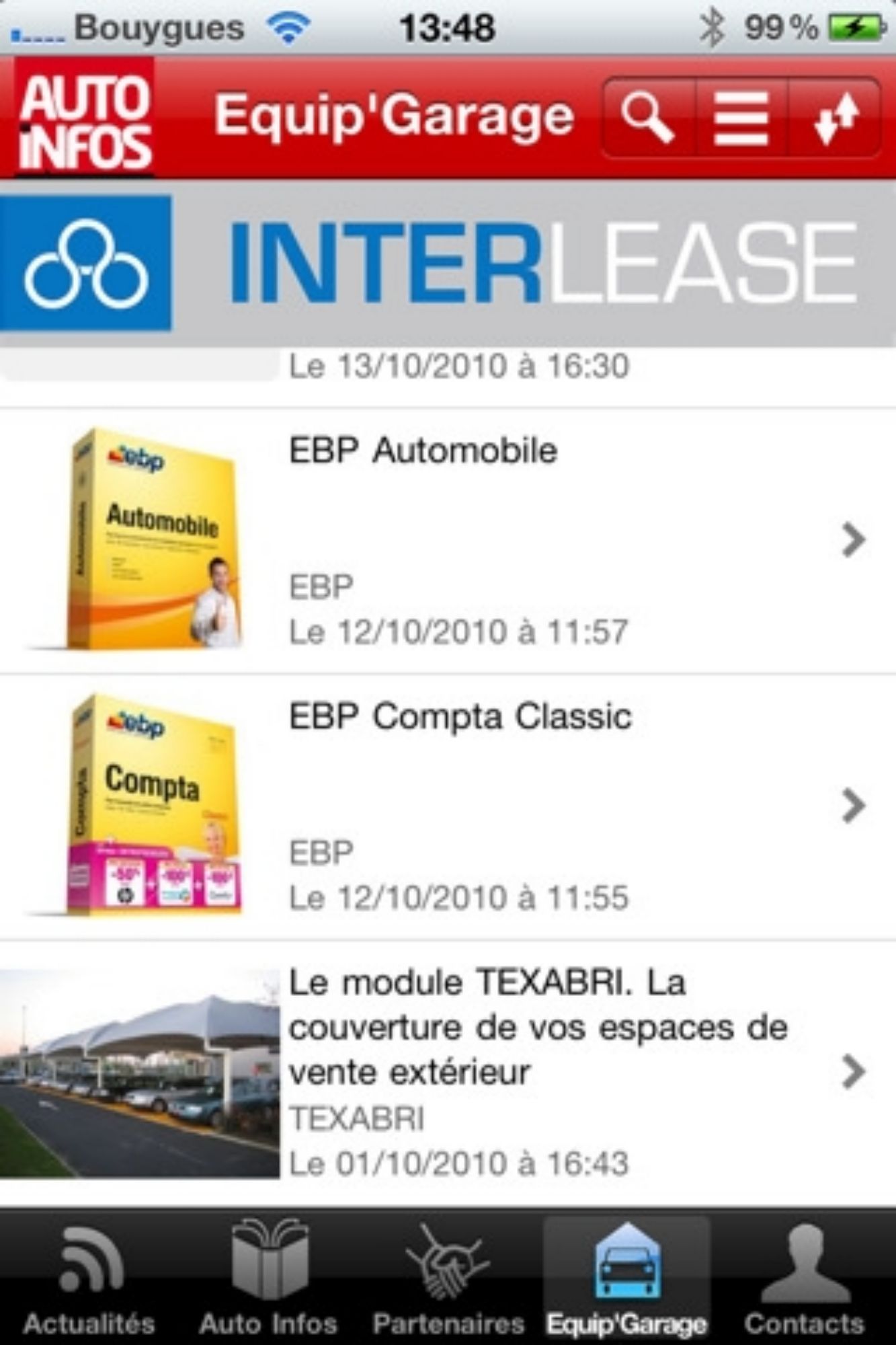Viewport: 896px width, 1345px height.
Task: Open the Interlease banner
Action: pyautogui.click(x=448, y=264)
